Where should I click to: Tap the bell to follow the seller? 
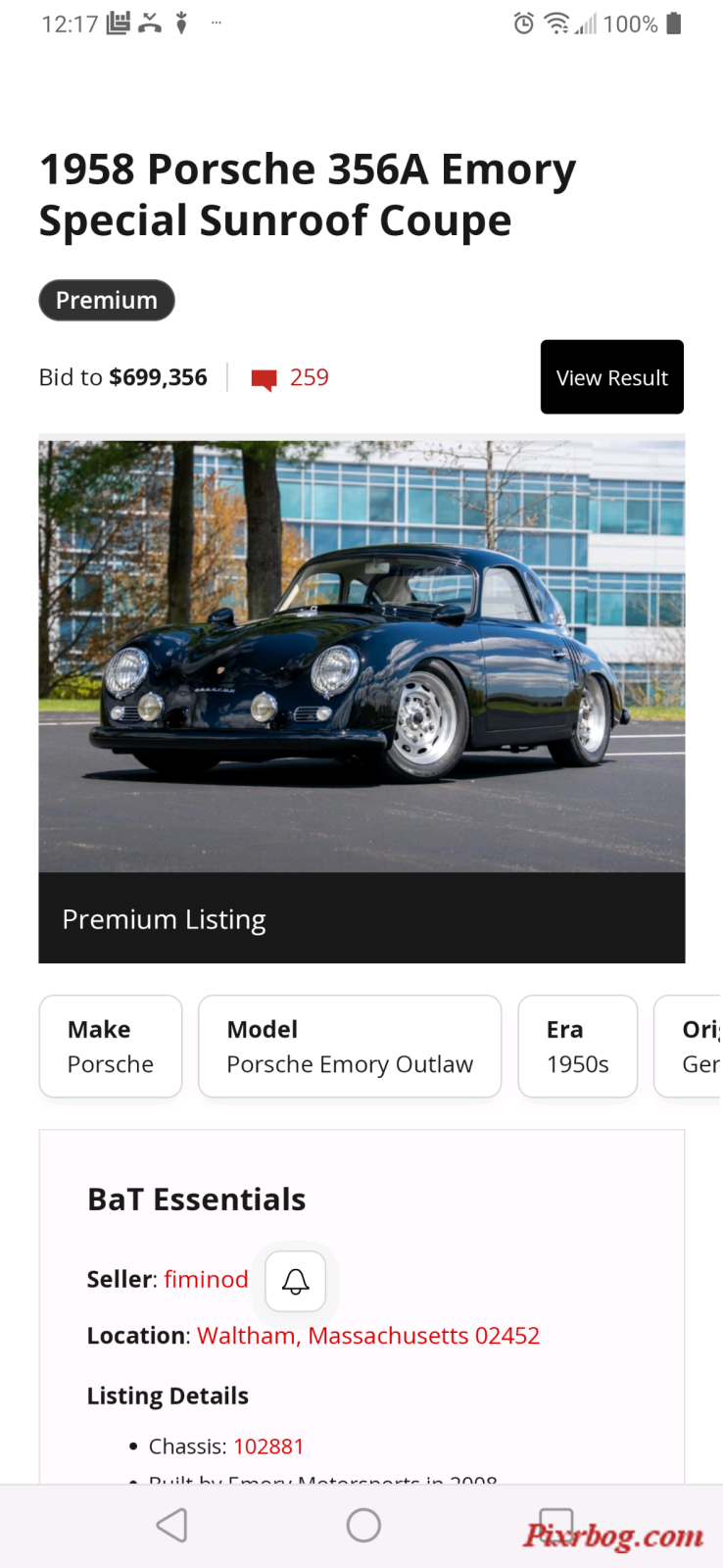click(296, 1281)
